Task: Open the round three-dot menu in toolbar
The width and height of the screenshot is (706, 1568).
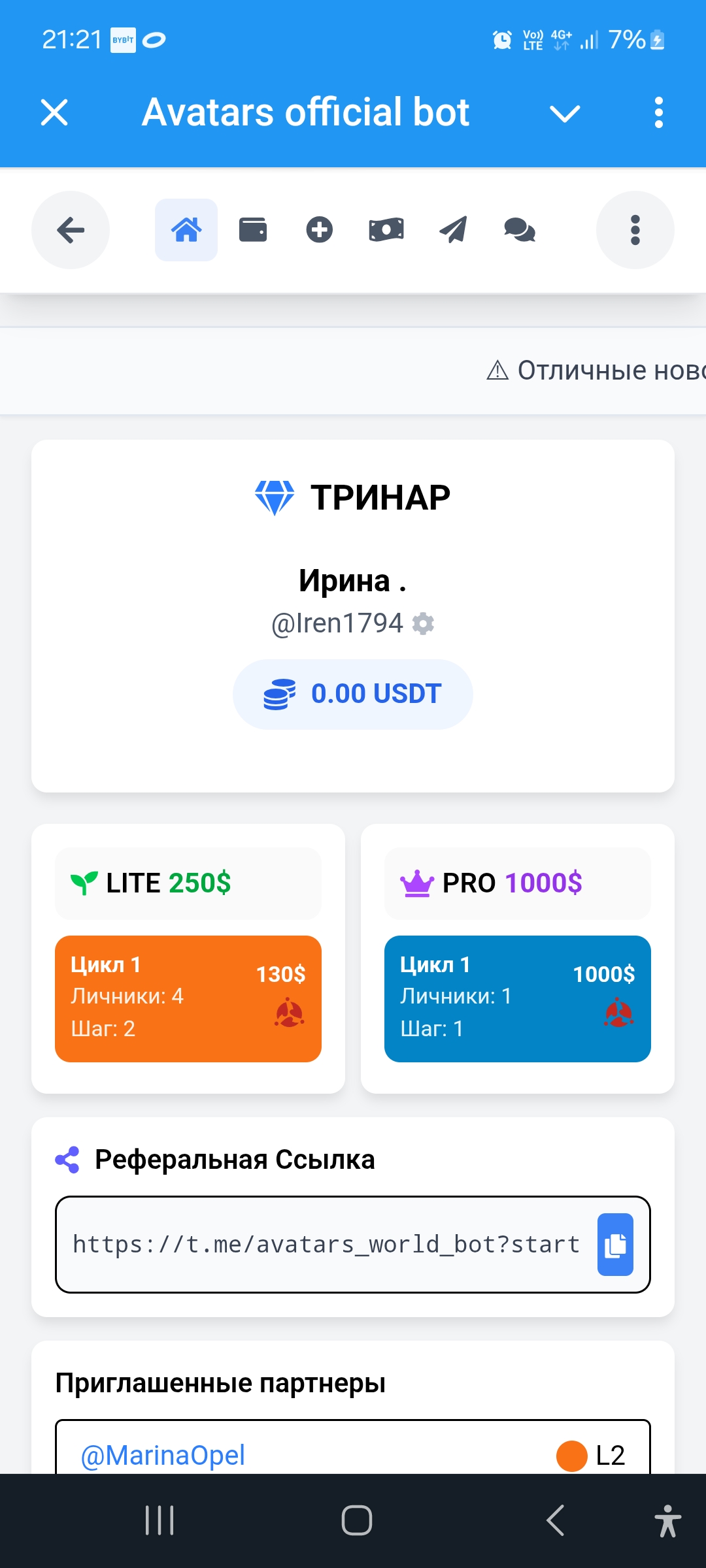Action: coord(635,230)
